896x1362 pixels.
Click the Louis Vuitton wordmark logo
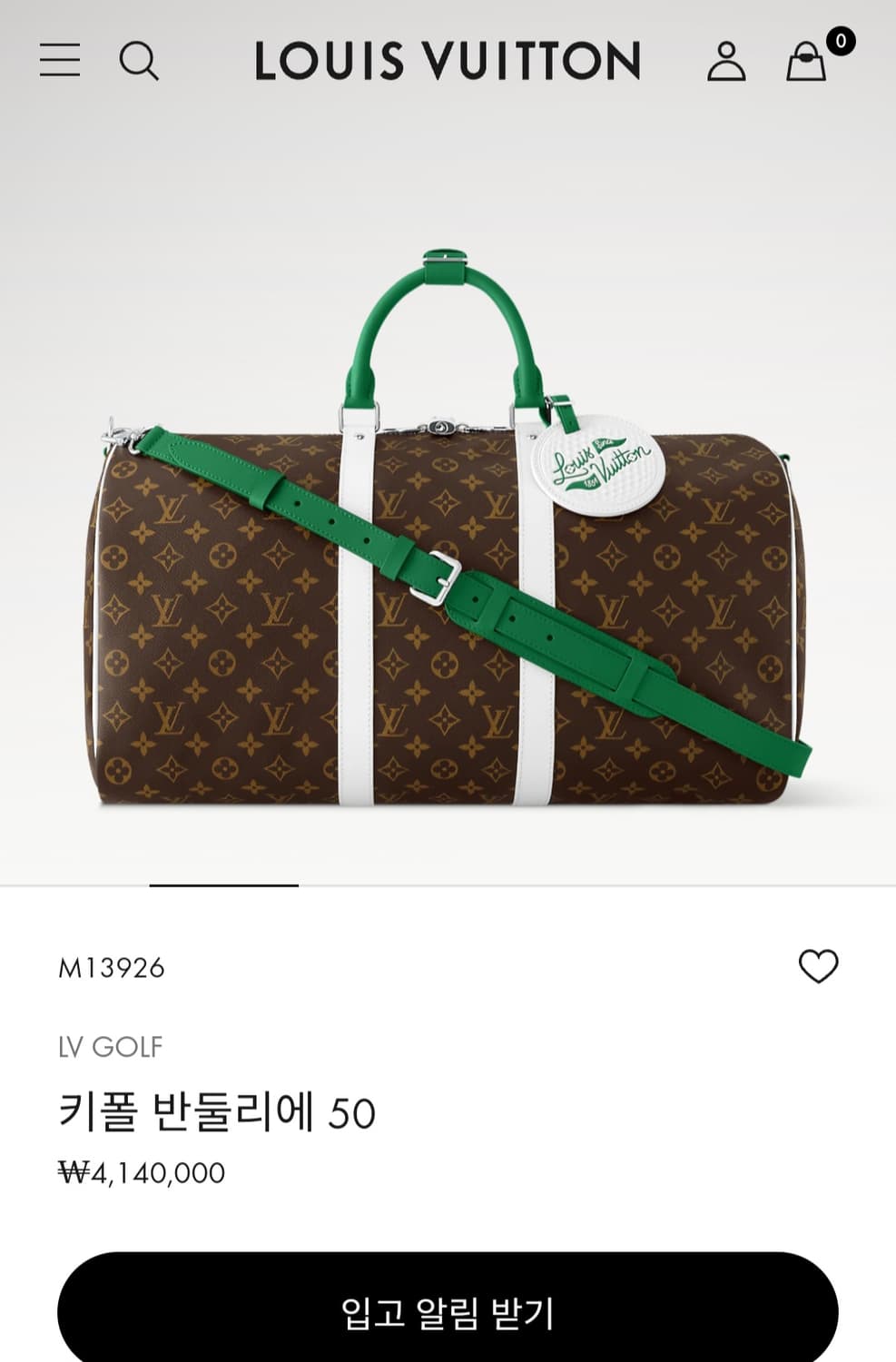coord(447,62)
